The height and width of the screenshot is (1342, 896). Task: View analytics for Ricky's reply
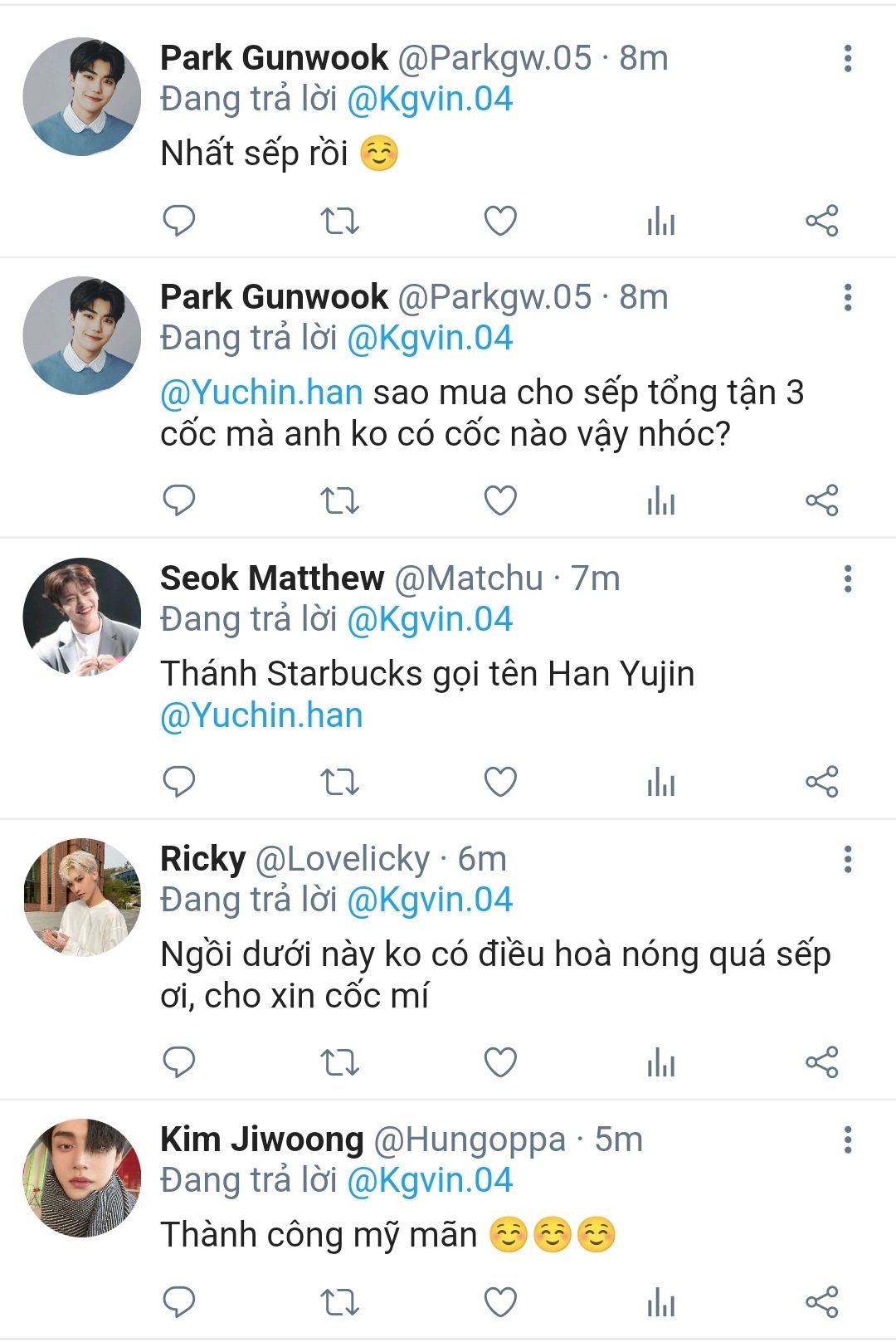(661, 1062)
